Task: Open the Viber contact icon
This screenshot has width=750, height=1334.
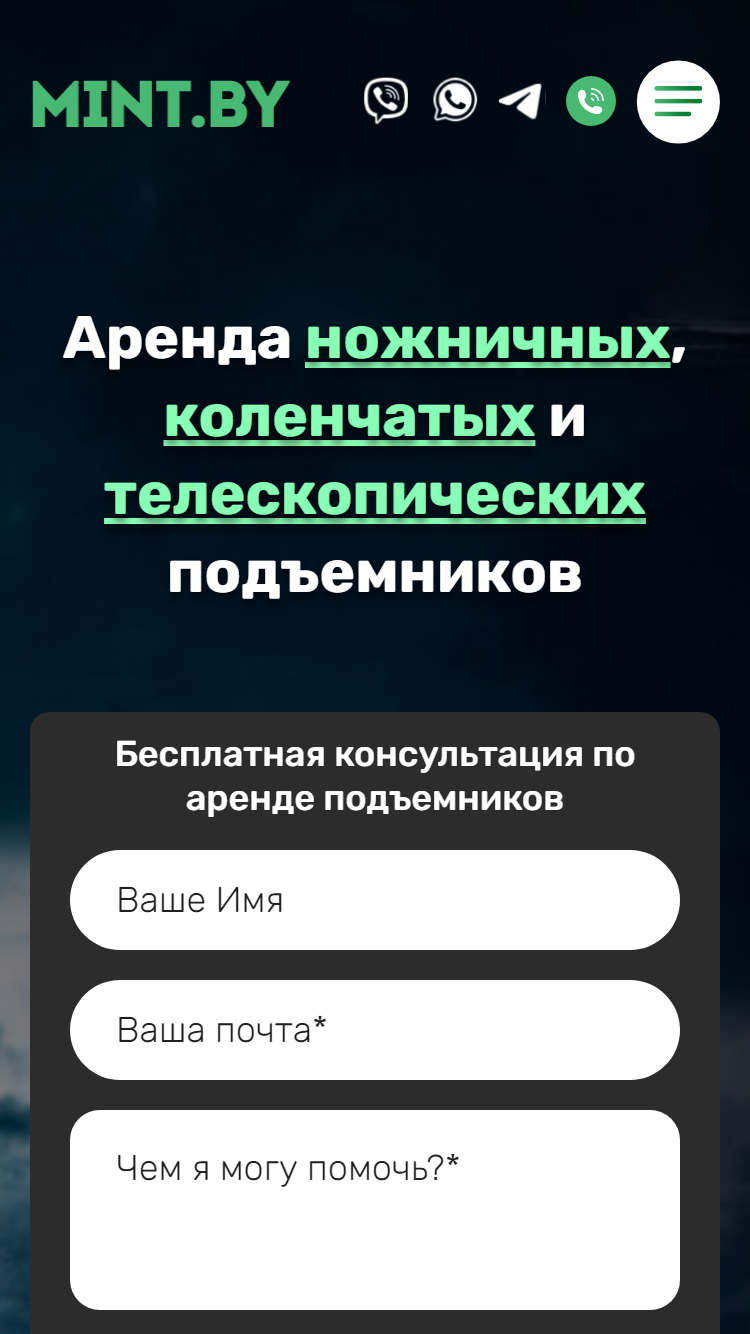Action: point(386,101)
